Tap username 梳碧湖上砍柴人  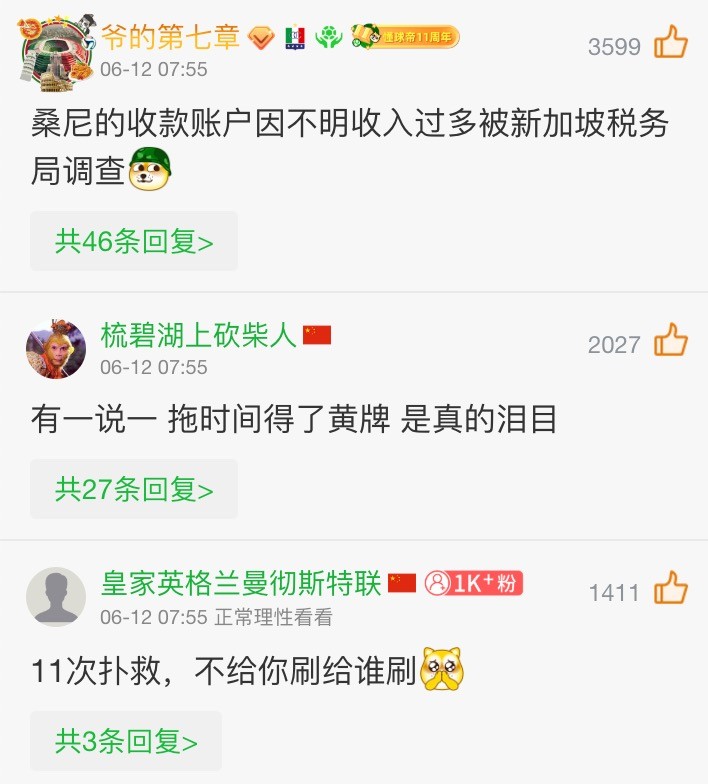[x=198, y=335]
